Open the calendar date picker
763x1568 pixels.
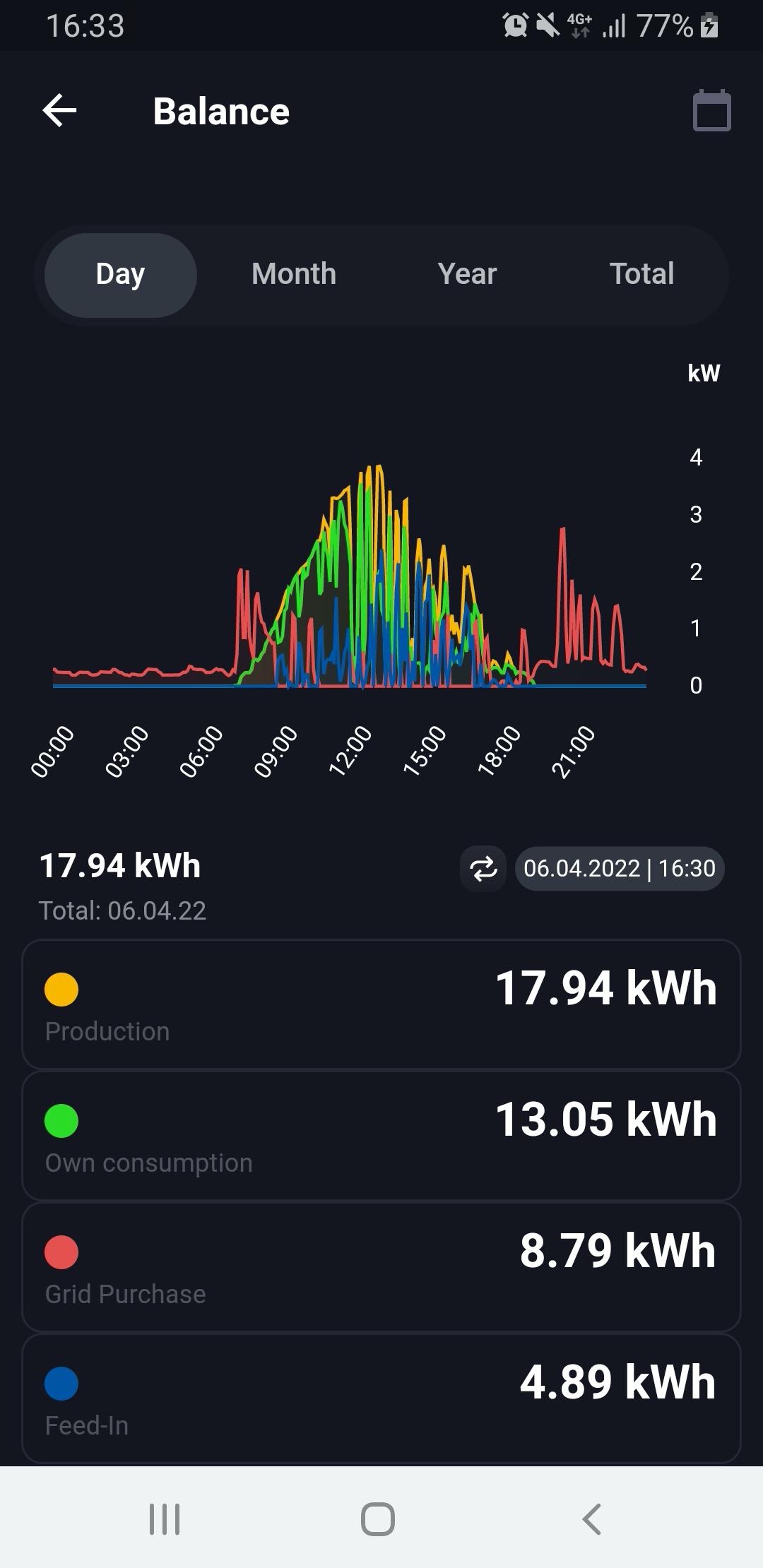(x=711, y=110)
